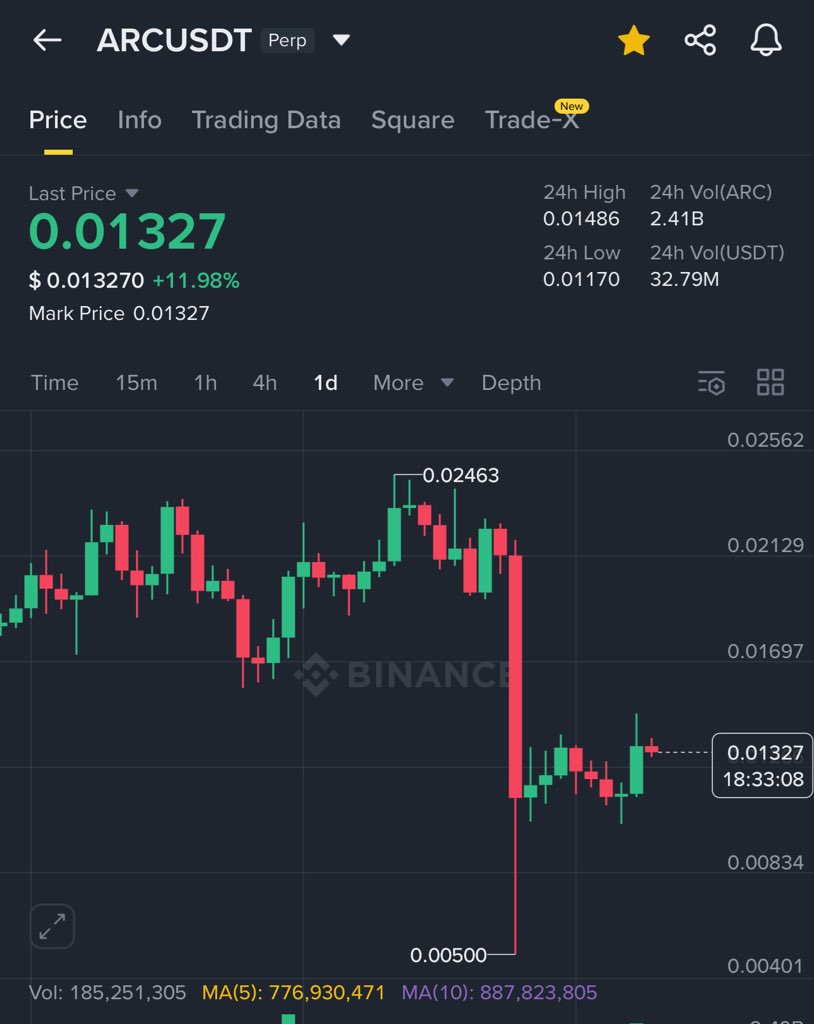Select the Time chart view
This screenshot has height=1024, width=814.
coord(54,383)
